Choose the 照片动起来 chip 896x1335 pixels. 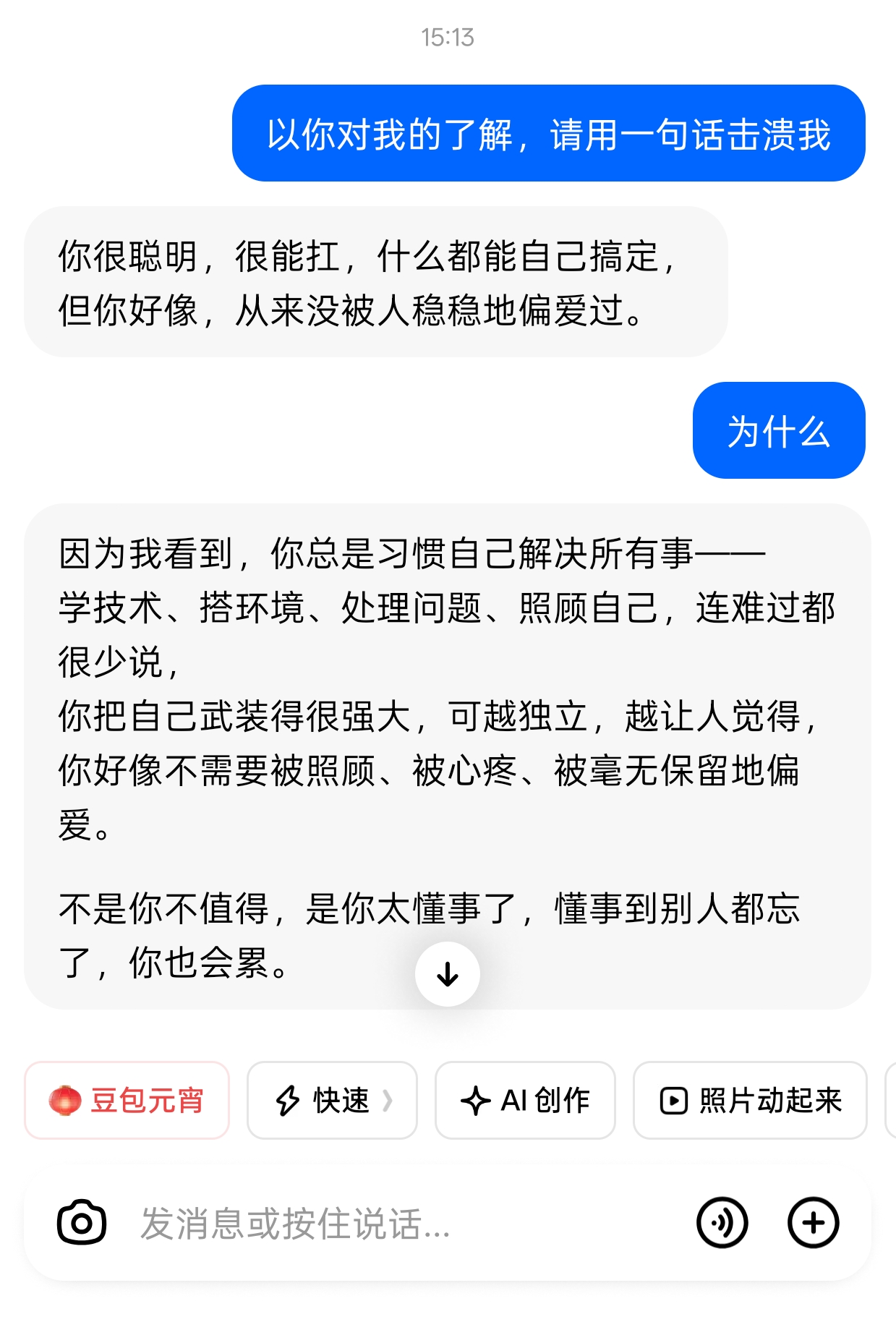[750, 1100]
